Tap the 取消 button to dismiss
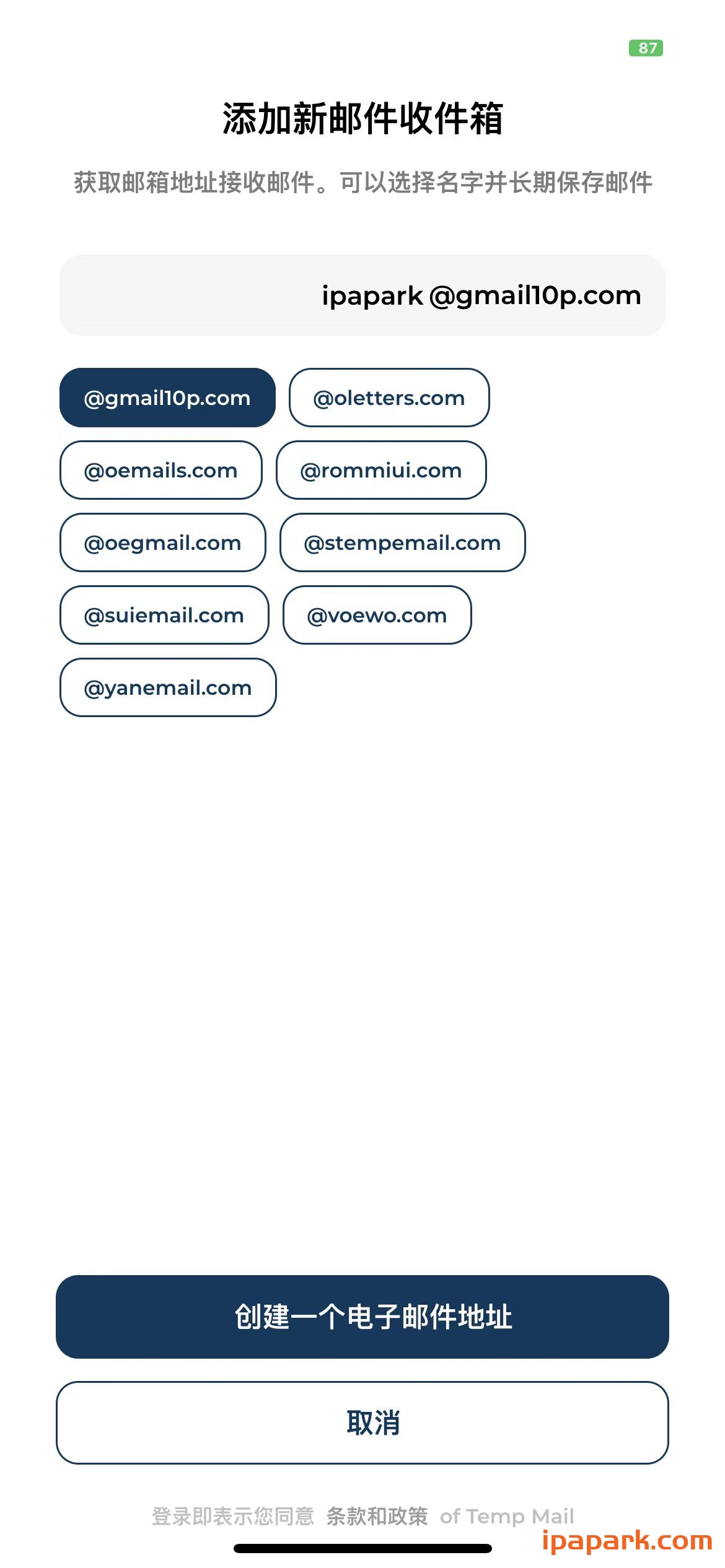Screen dimensions: 725x1568 (362, 1427)
